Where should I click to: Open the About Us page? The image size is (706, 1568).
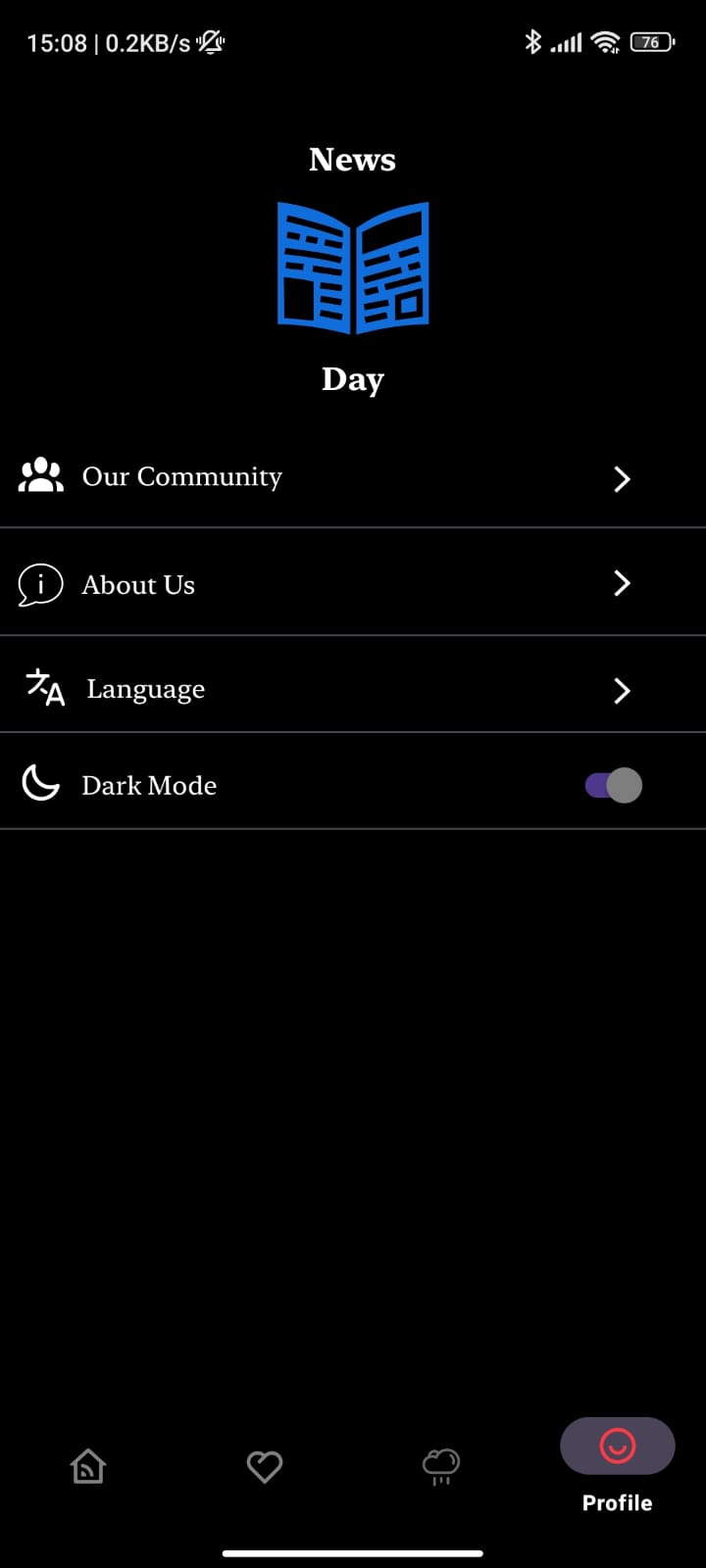tap(353, 583)
